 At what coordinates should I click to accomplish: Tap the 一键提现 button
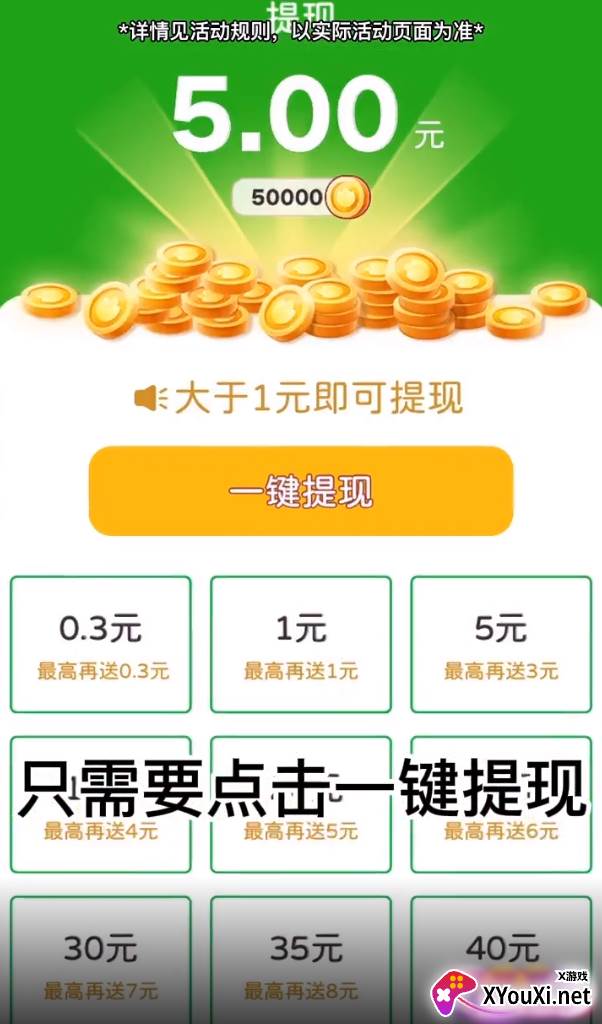point(301,490)
